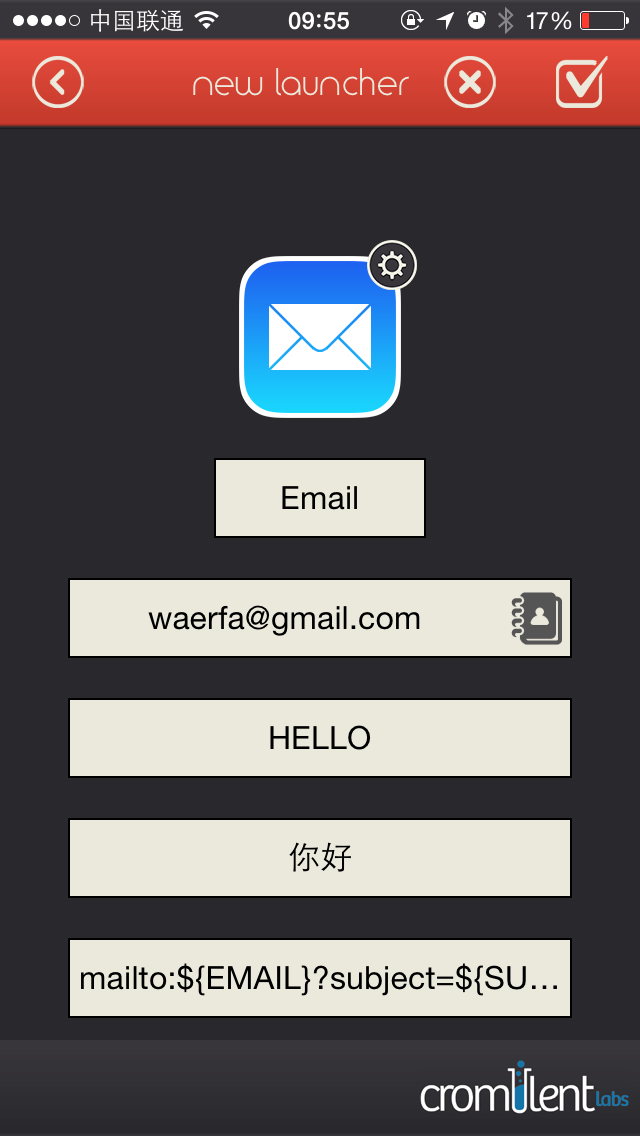Image resolution: width=640 pixels, height=1136 pixels.
Task: Tap the Mail app icon image
Action: click(320, 337)
